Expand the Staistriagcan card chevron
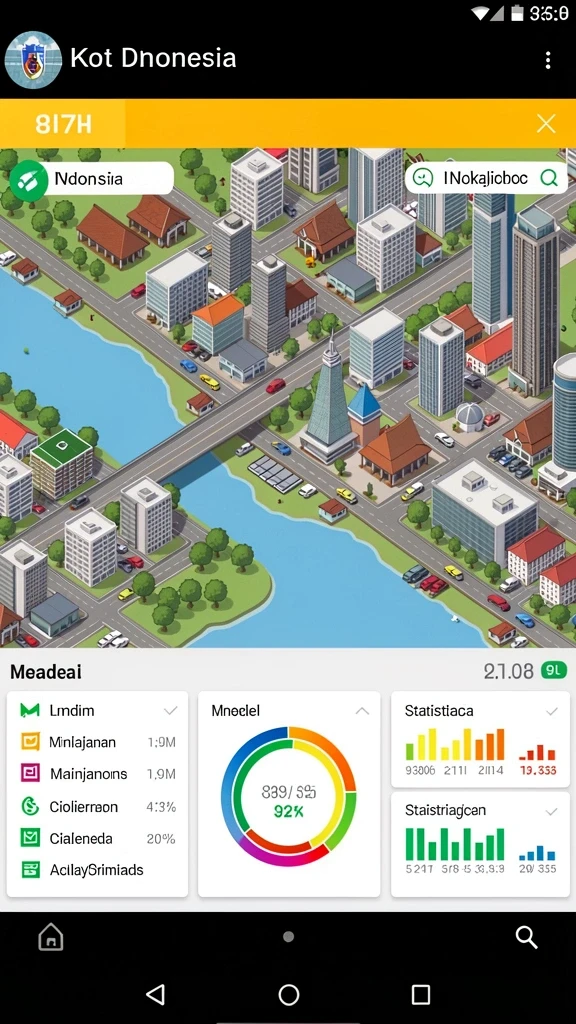Screen dimensions: 576x1024 (552, 812)
